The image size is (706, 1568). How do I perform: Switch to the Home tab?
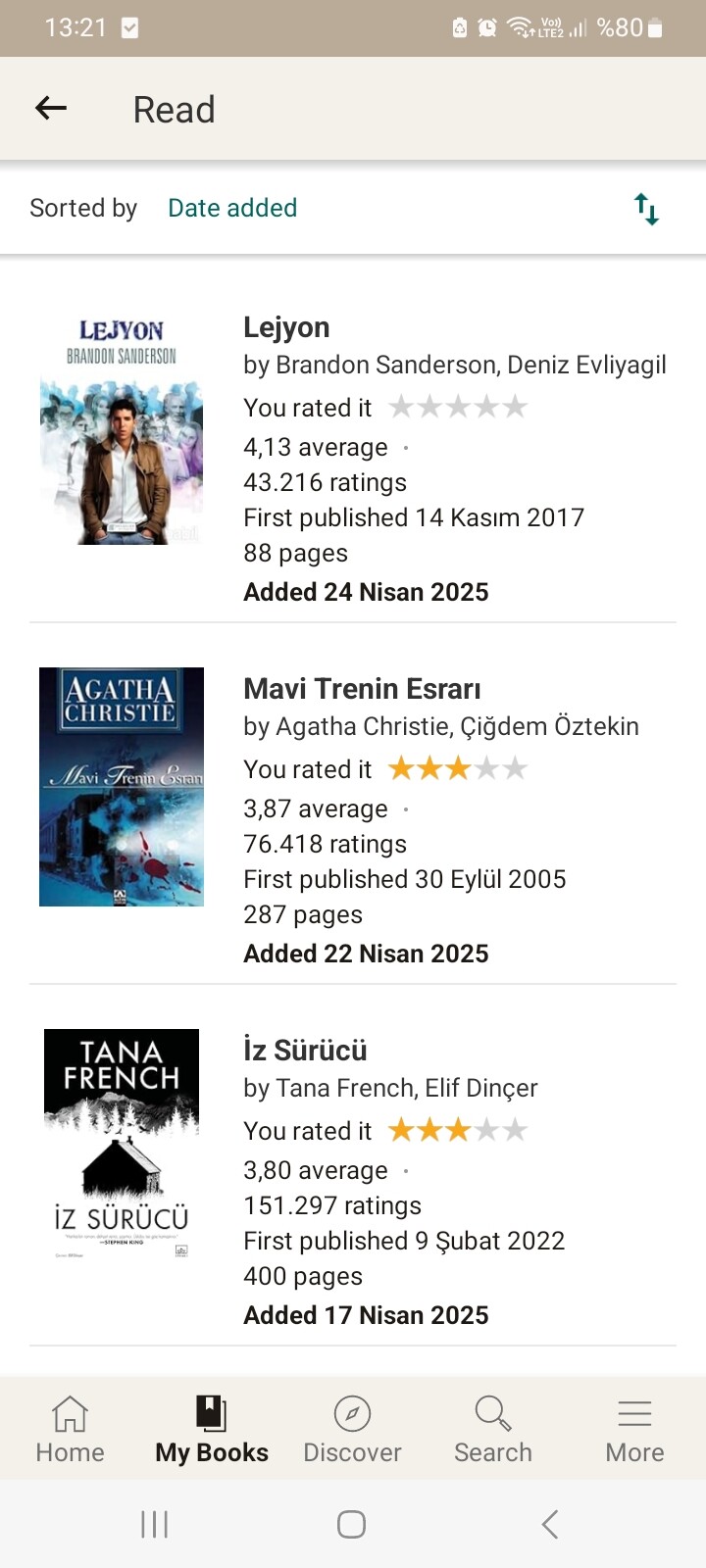pyautogui.click(x=70, y=1430)
